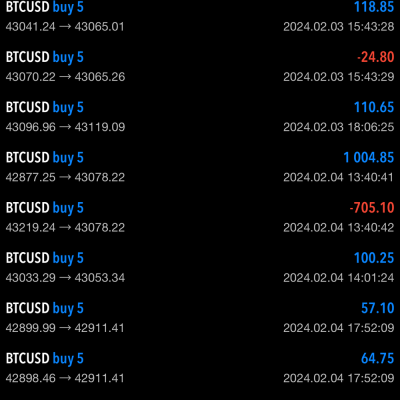Expand the trade showing -24.80 loss
This screenshot has height=400, width=400.
(x=200, y=67)
